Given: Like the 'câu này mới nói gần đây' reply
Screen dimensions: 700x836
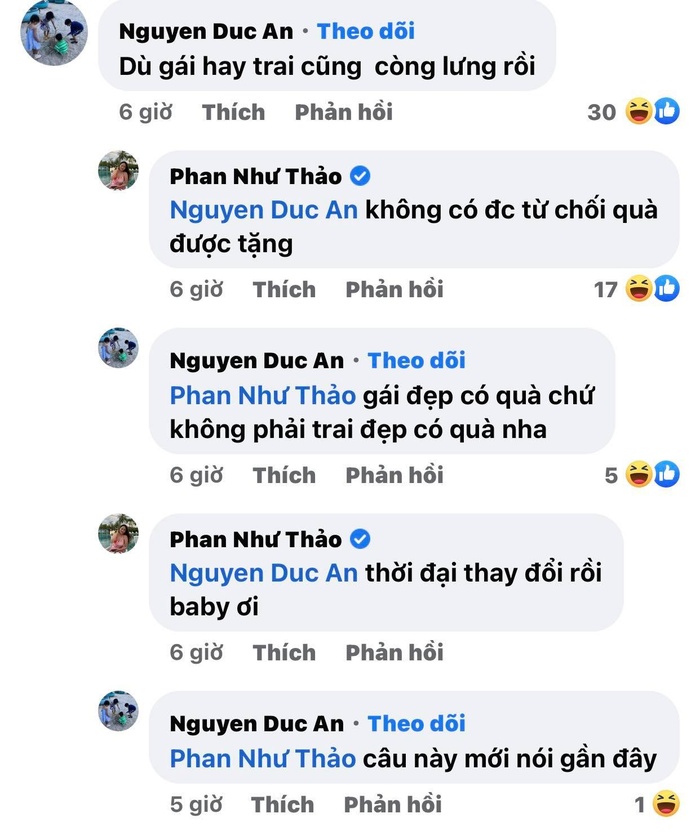Looking at the screenshot, I should [x=283, y=804].
